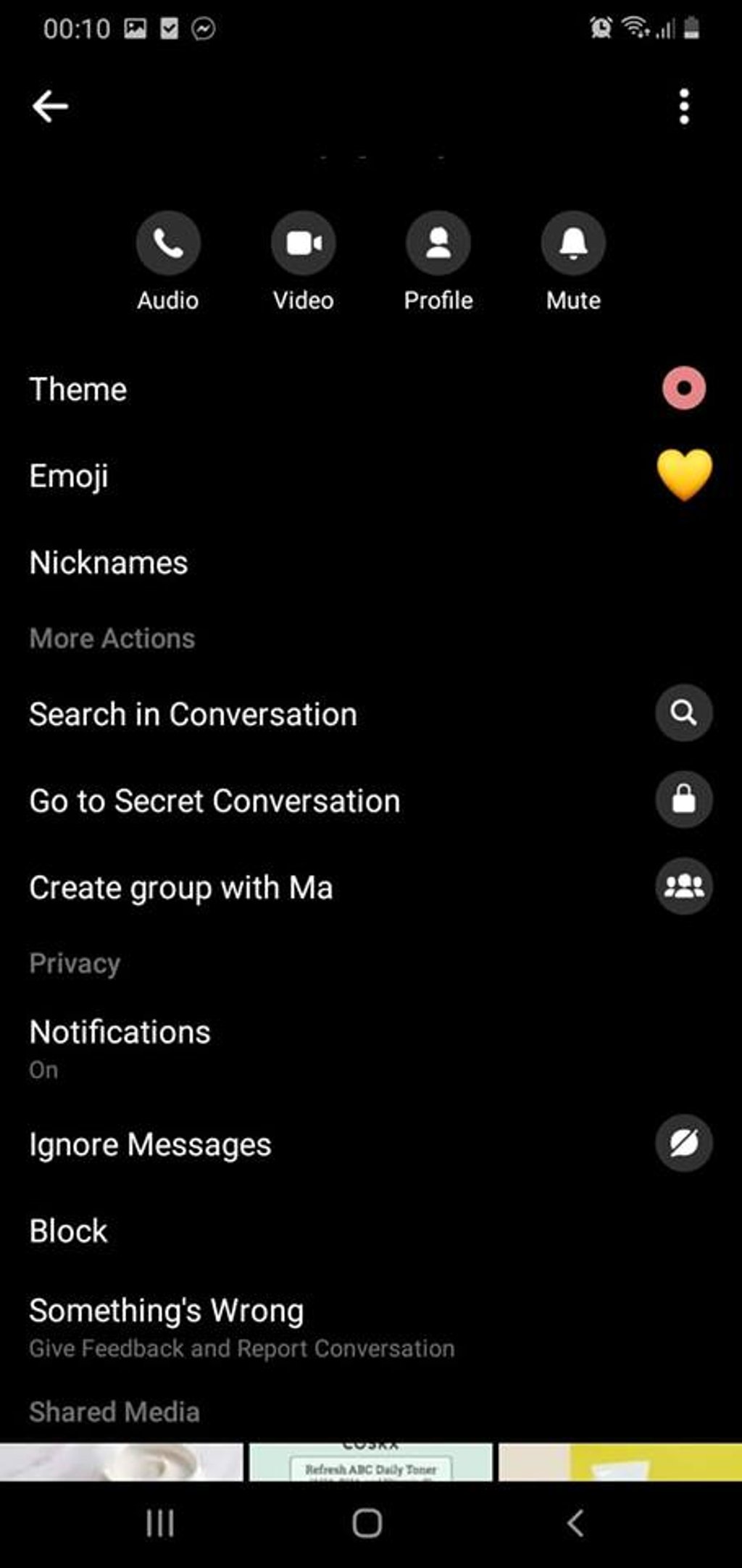Start an audio call
This screenshot has width=742, height=1568.
tap(168, 243)
